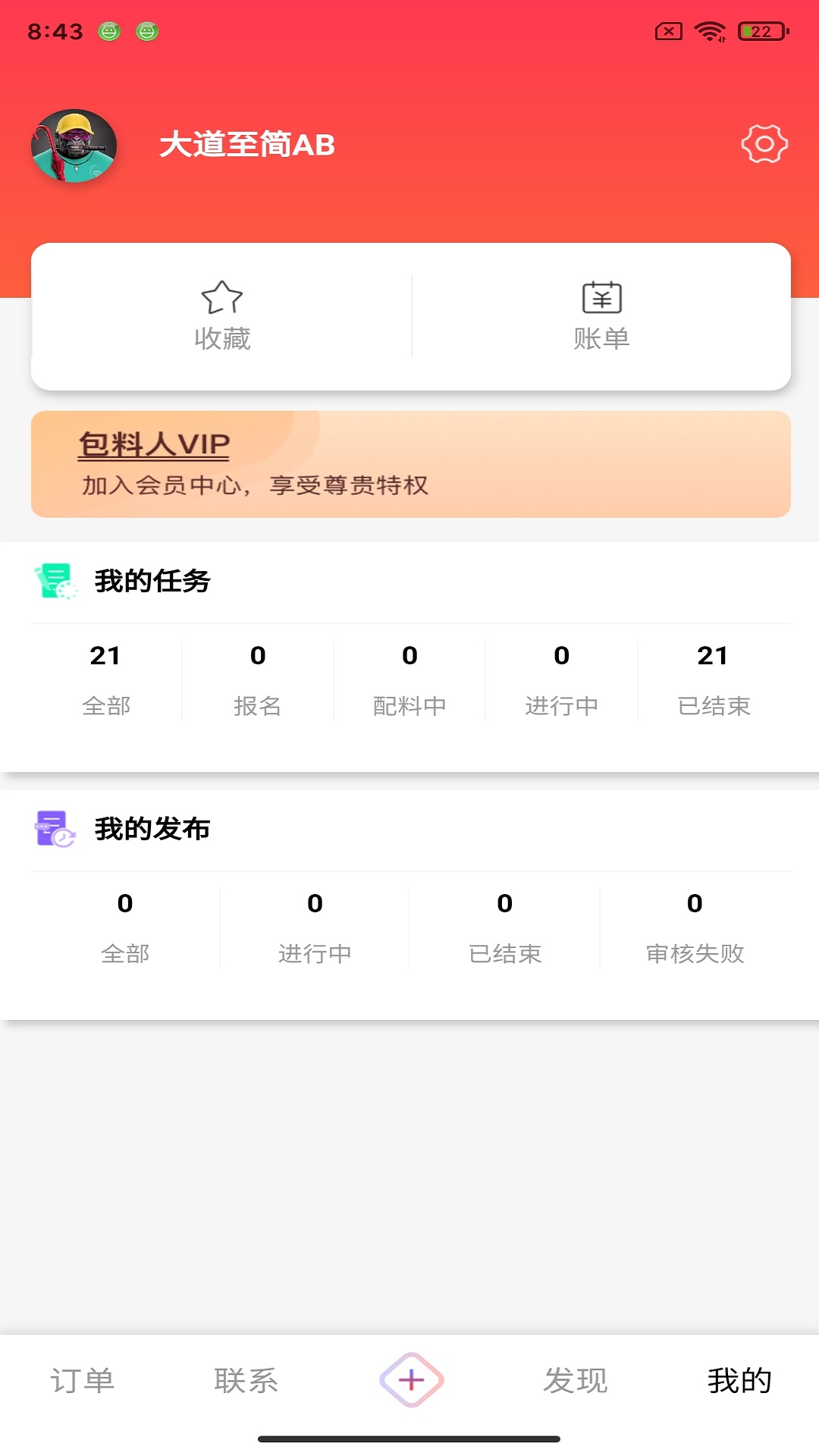This screenshot has height=1456, width=819.
Task: Click 进行中 under 我的发布
Action: coord(315,925)
